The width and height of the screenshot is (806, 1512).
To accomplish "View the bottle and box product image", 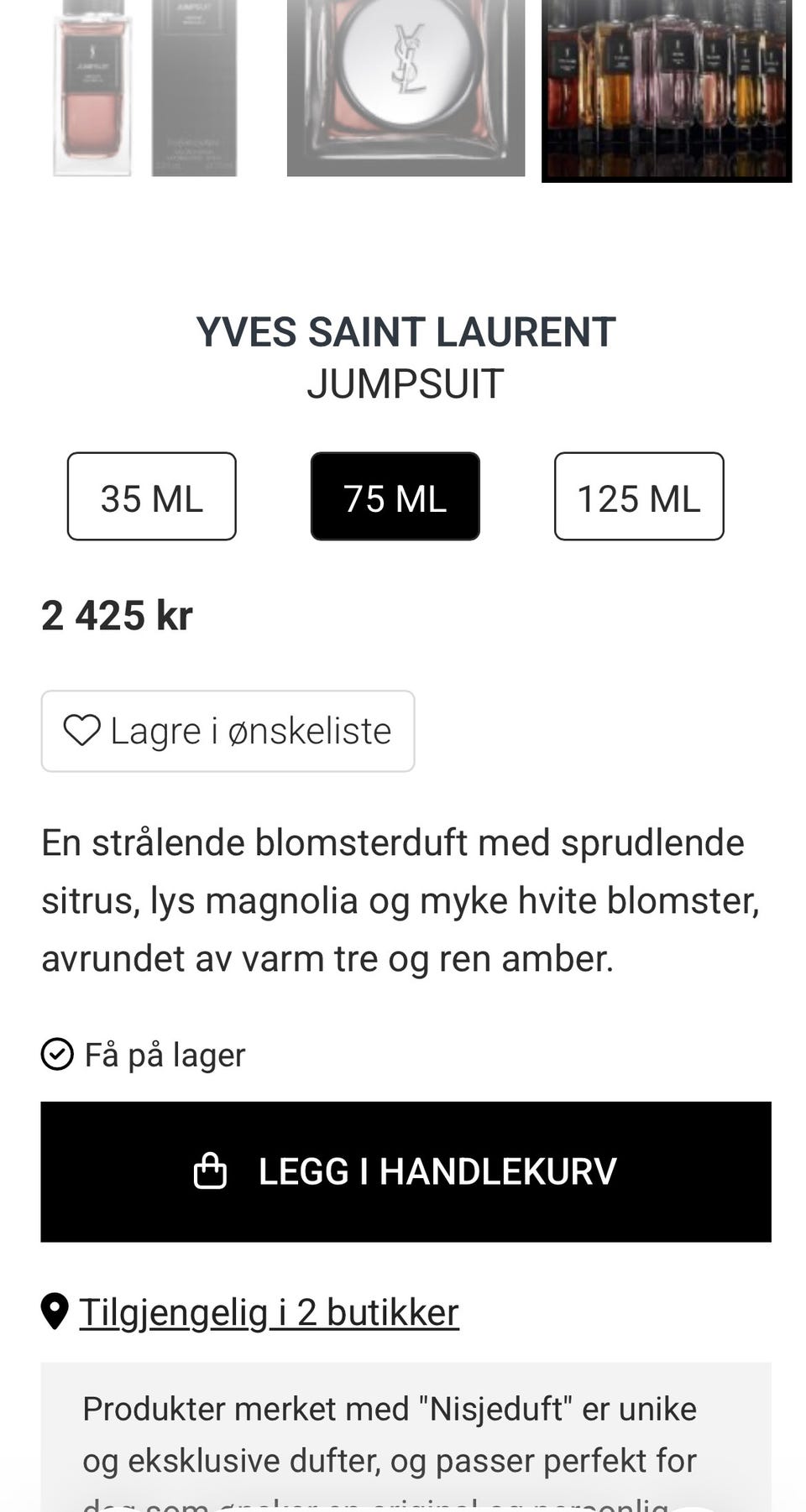I will click(144, 88).
